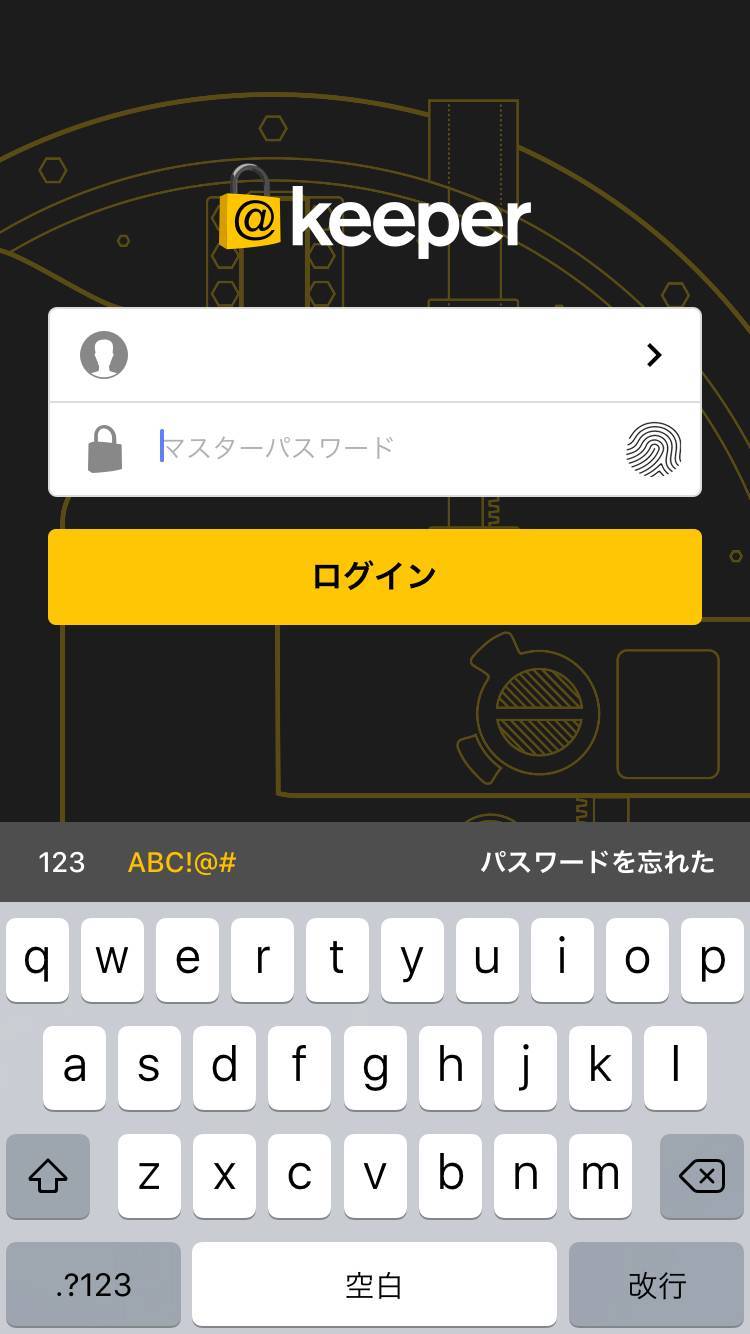750x1334 pixels.
Task: Focus the マスターパスワード field
Action: click(380, 448)
